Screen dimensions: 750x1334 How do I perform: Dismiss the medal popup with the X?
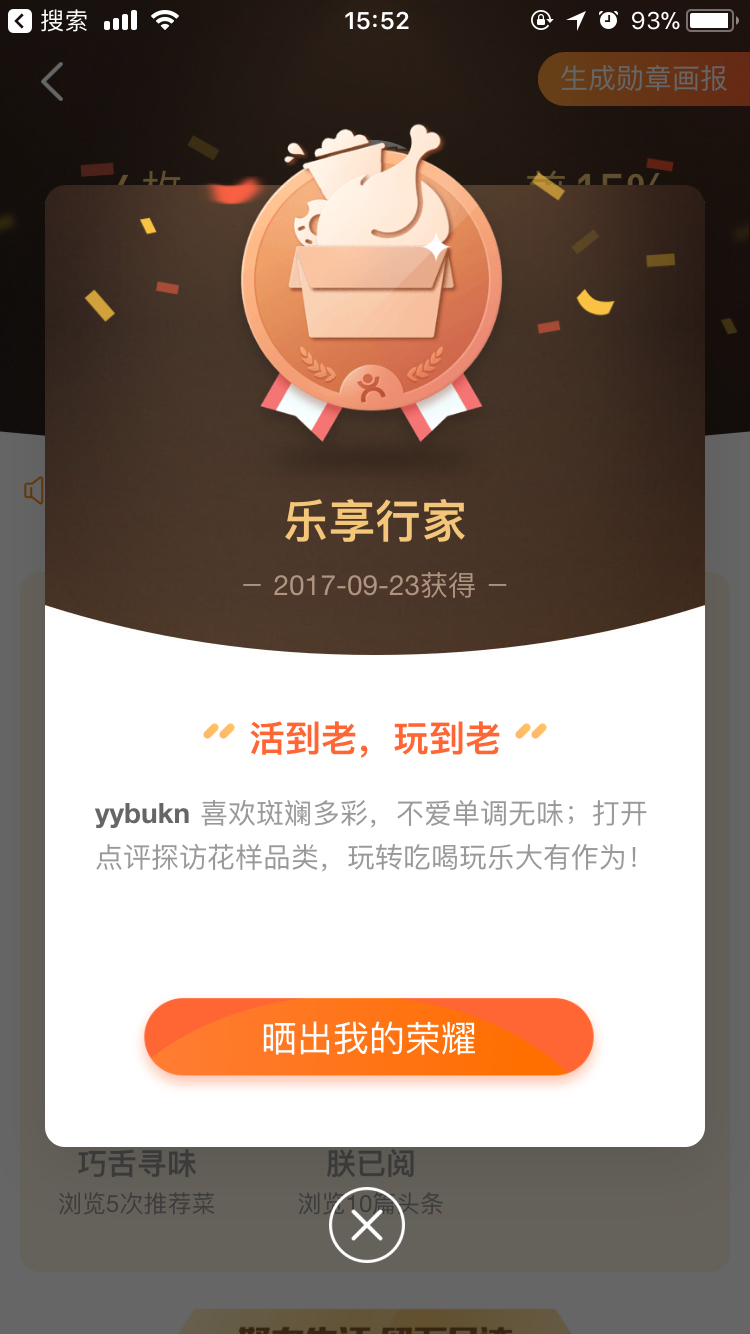pos(367,1226)
